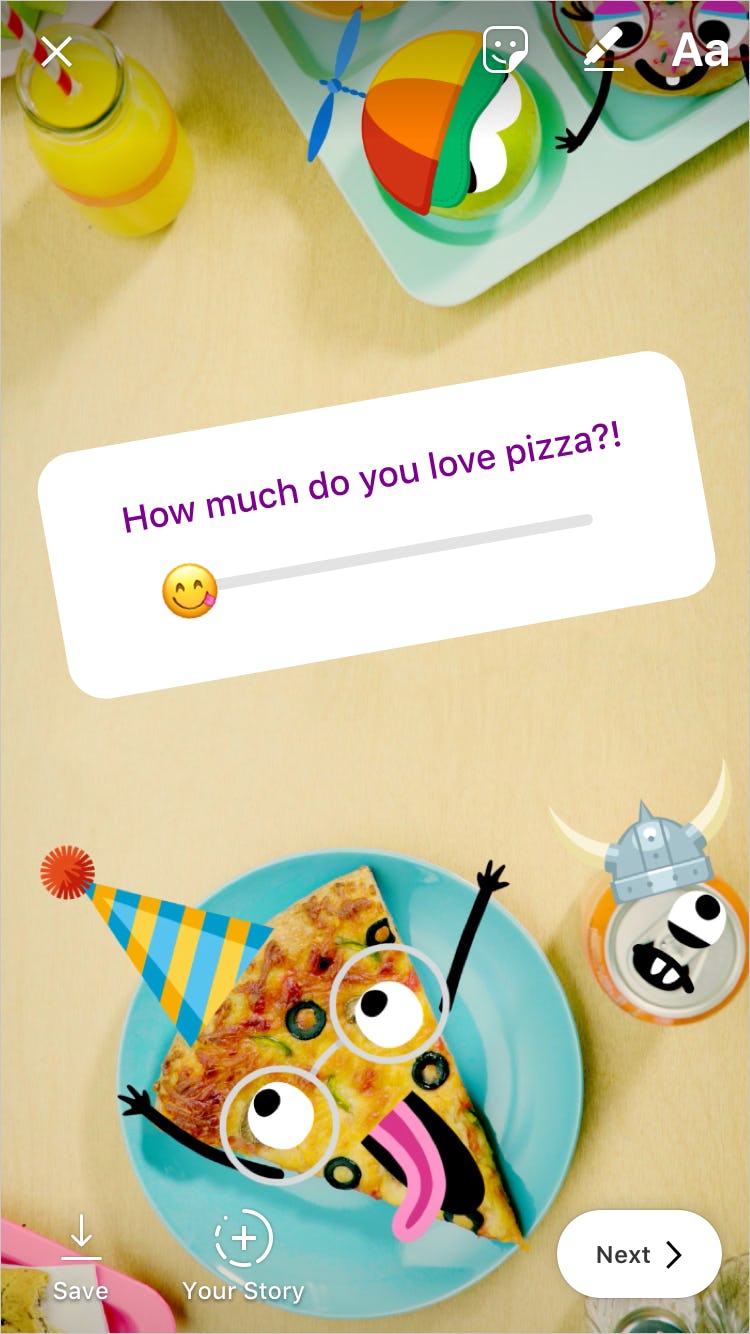Tap the Your Story label
Screen dimensions: 750x1334
click(x=243, y=1290)
